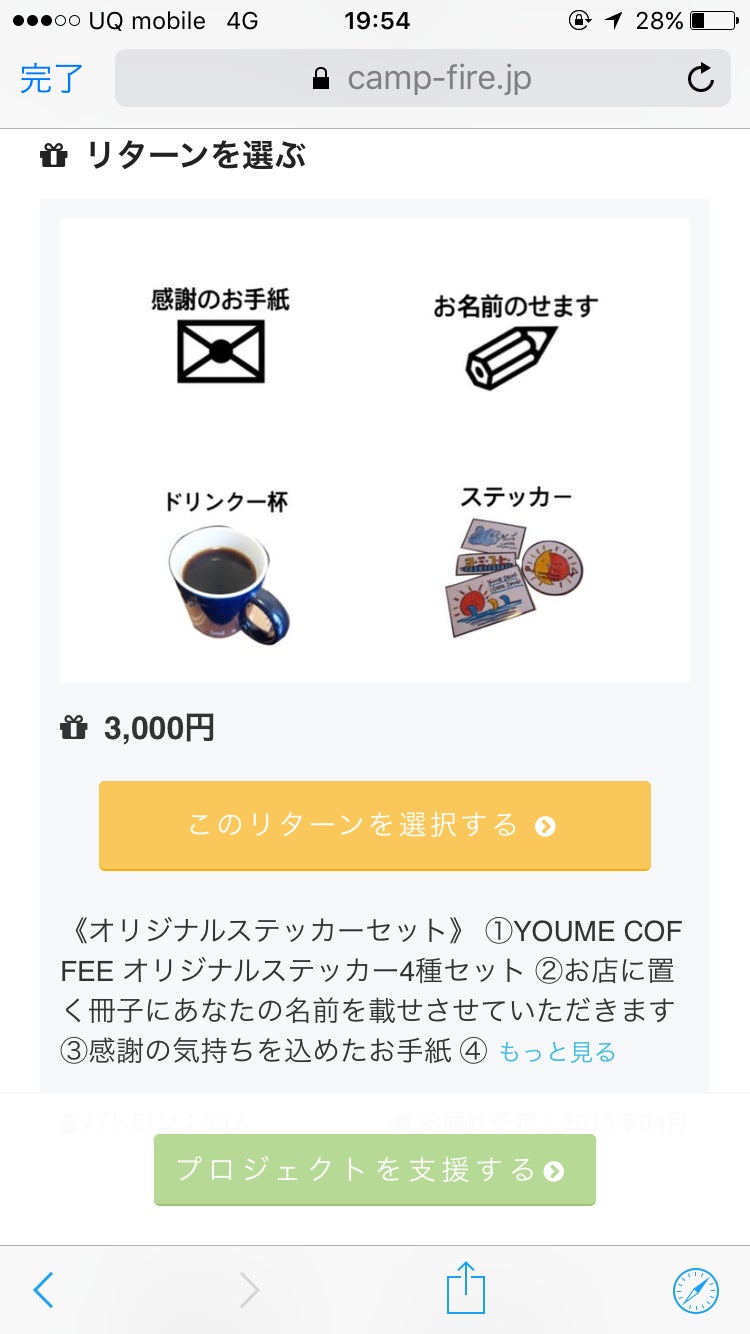Support the project via プロジェクトを支援する
Viewport: 750px width, 1334px height.
pos(374,1169)
